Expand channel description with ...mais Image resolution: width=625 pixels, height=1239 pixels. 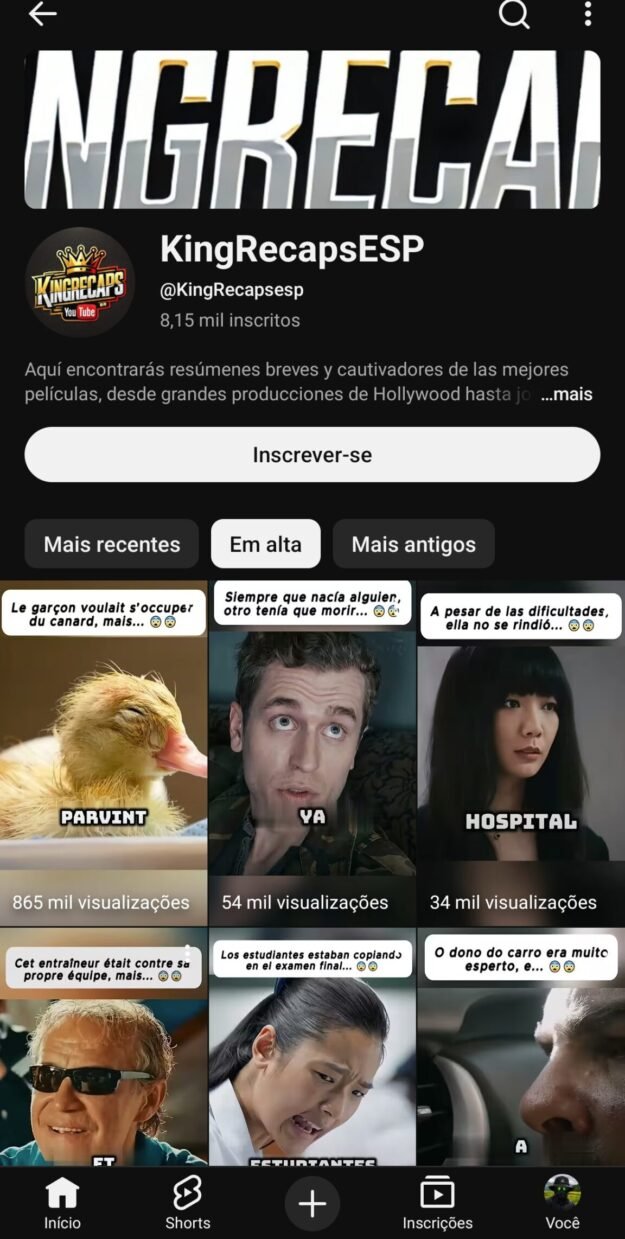click(567, 394)
